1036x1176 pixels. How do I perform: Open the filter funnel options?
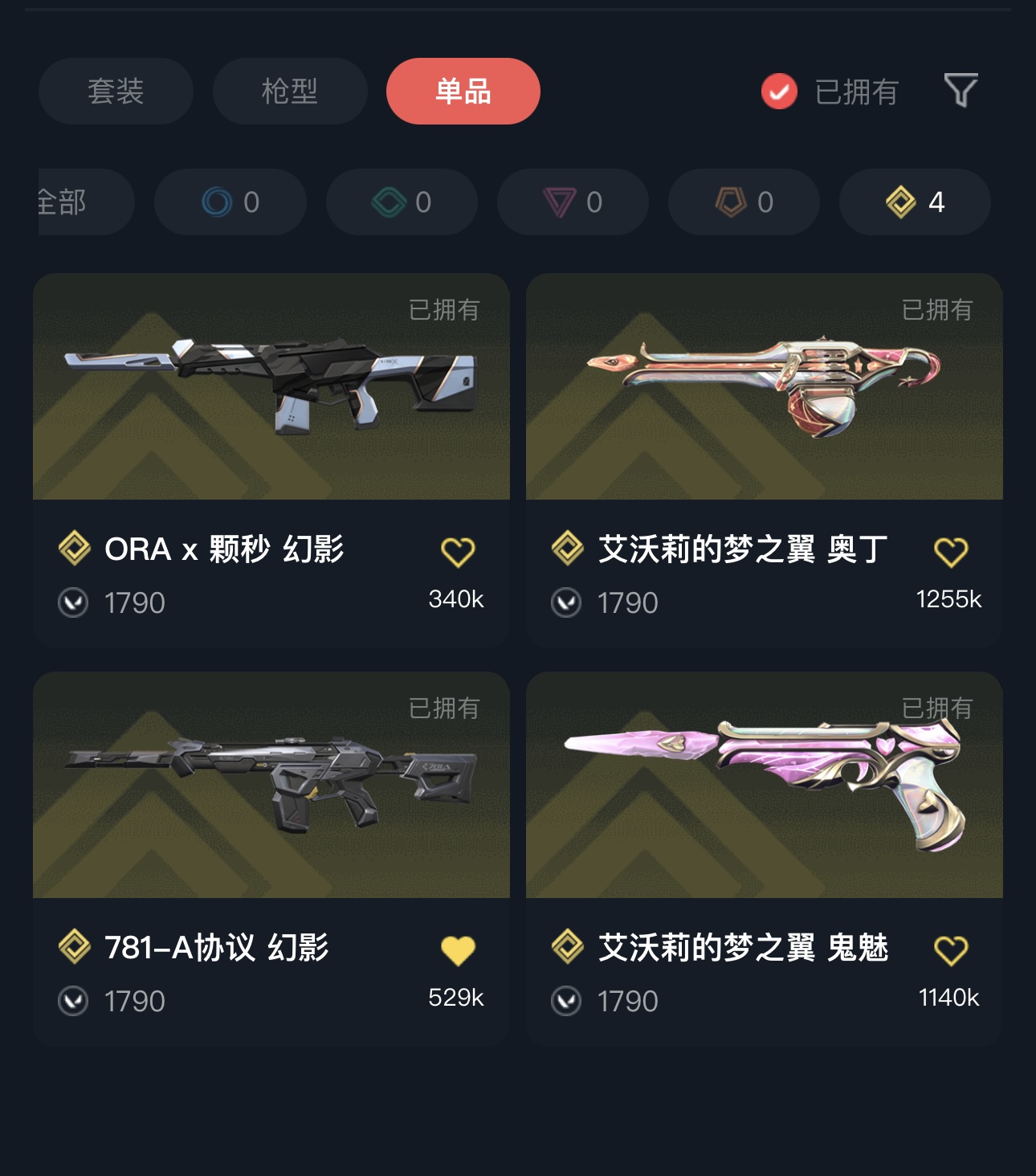pos(961,90)
